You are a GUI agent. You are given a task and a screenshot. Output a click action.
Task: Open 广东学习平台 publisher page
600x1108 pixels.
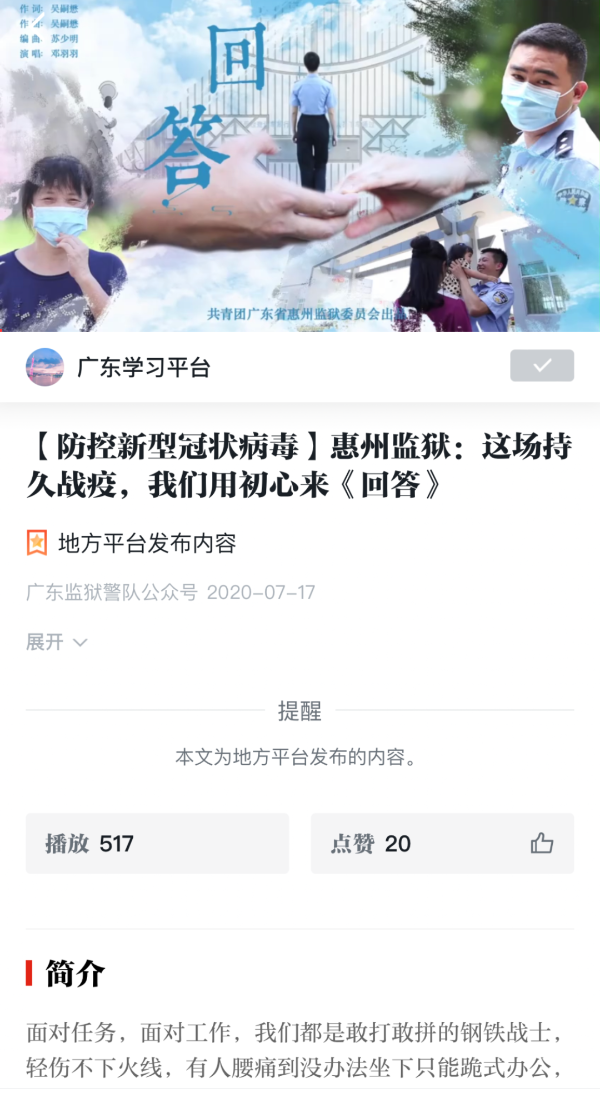(x=143, y=367)
